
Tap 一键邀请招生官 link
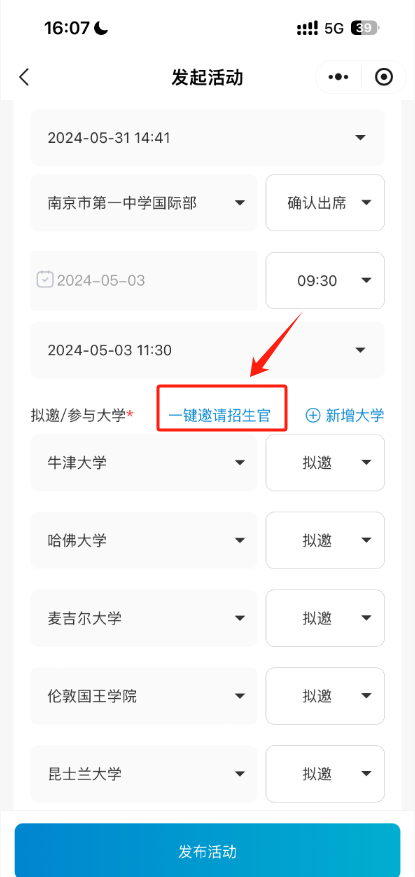tap(219, 416)
